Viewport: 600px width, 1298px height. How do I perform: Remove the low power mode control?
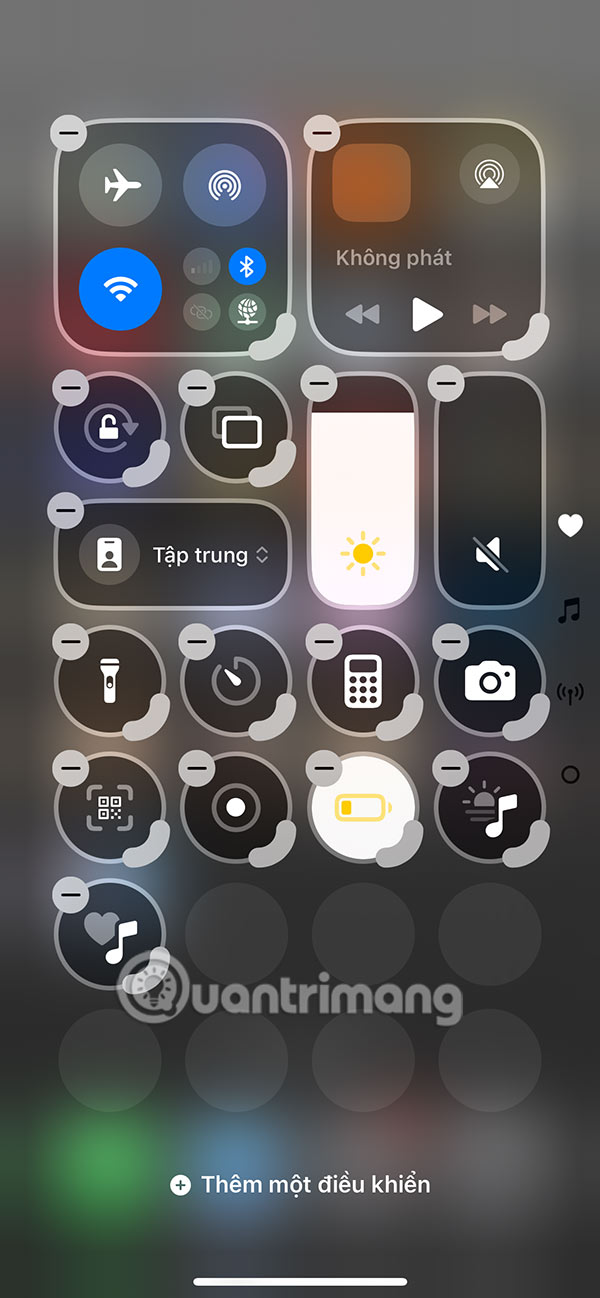click(321, 765)
